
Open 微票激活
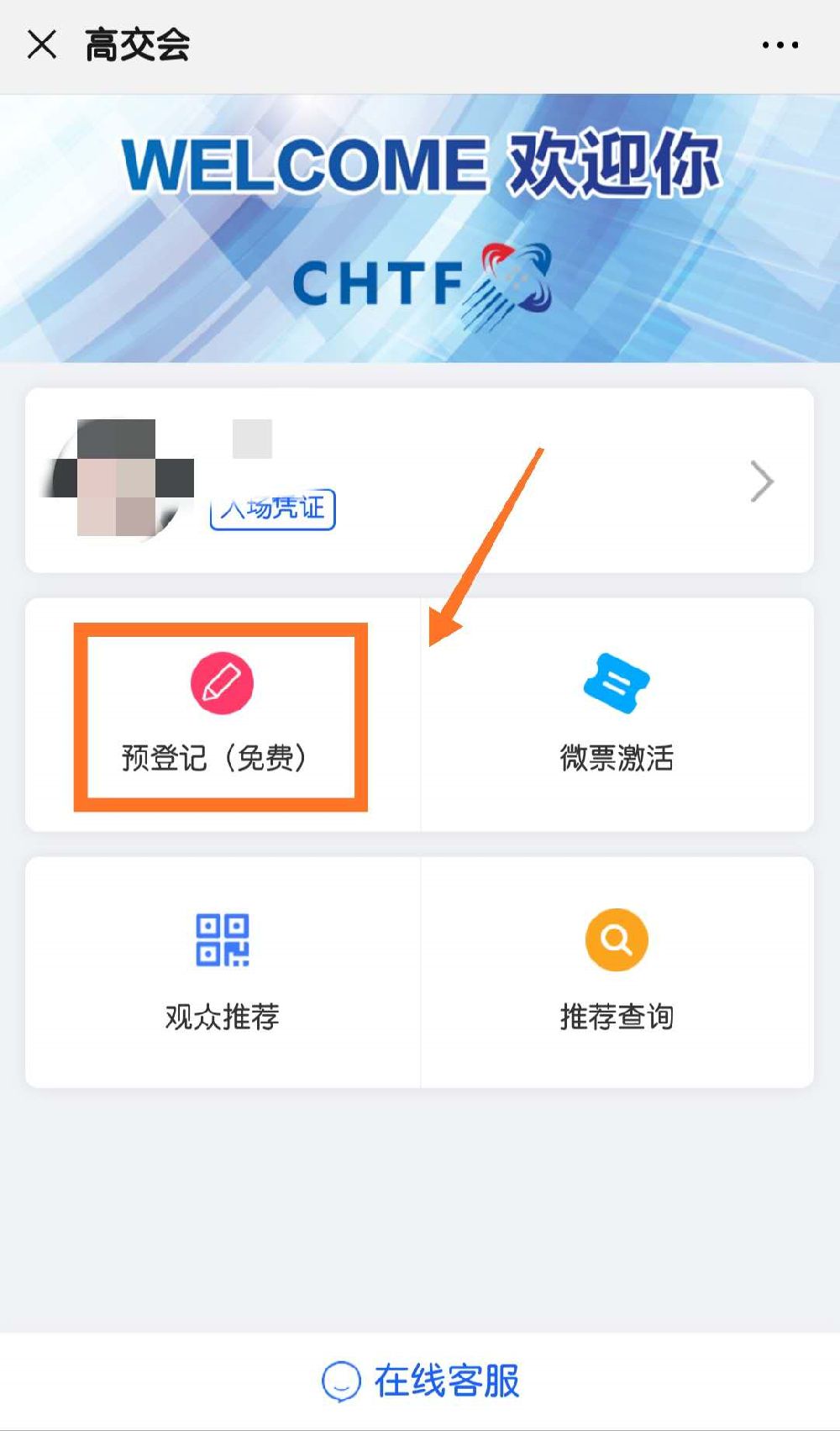[x=617, y=715]
